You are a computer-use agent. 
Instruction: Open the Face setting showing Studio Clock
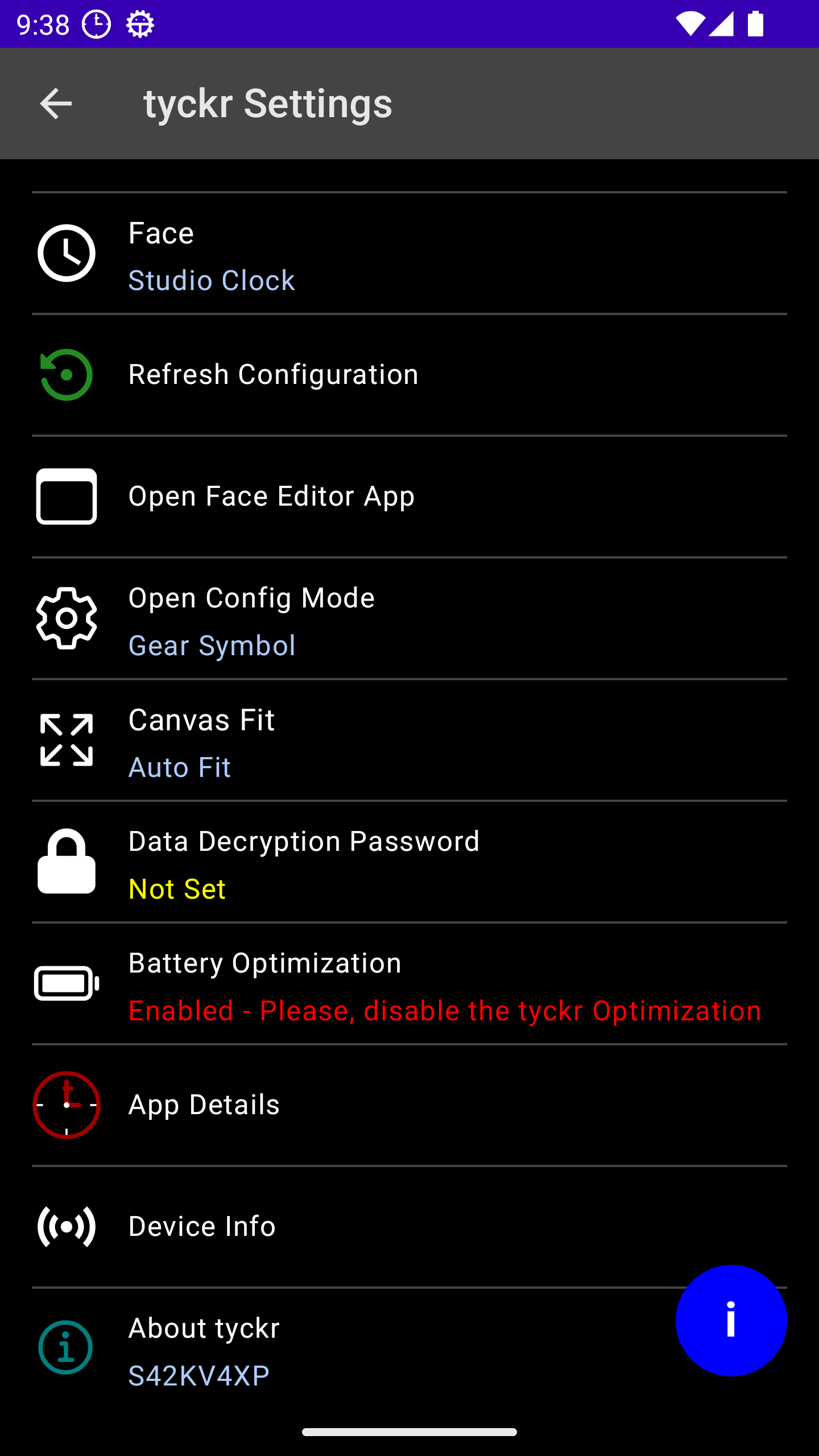coord(409,254)
